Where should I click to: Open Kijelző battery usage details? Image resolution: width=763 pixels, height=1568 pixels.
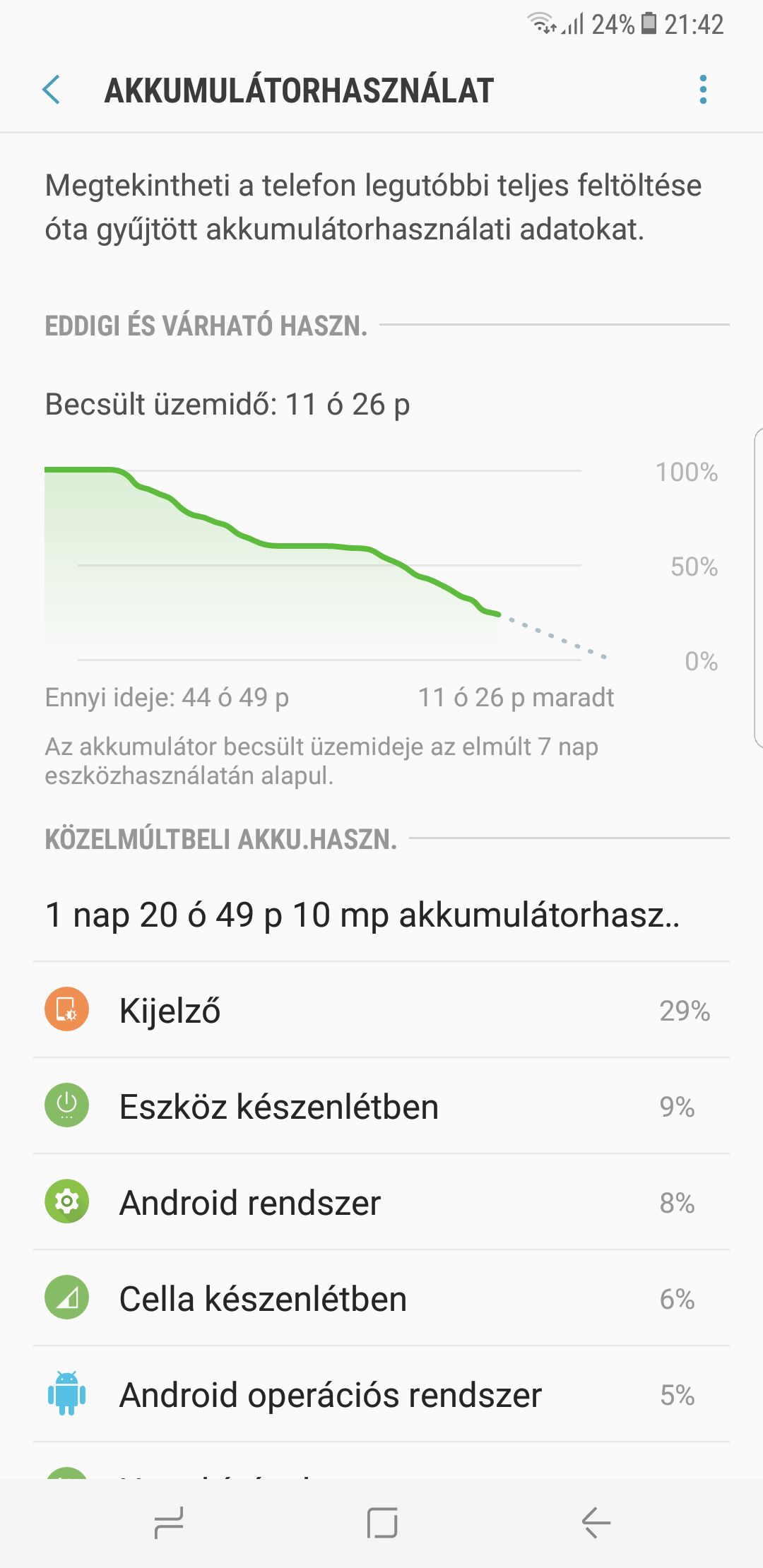click(x=381, y=1010)
